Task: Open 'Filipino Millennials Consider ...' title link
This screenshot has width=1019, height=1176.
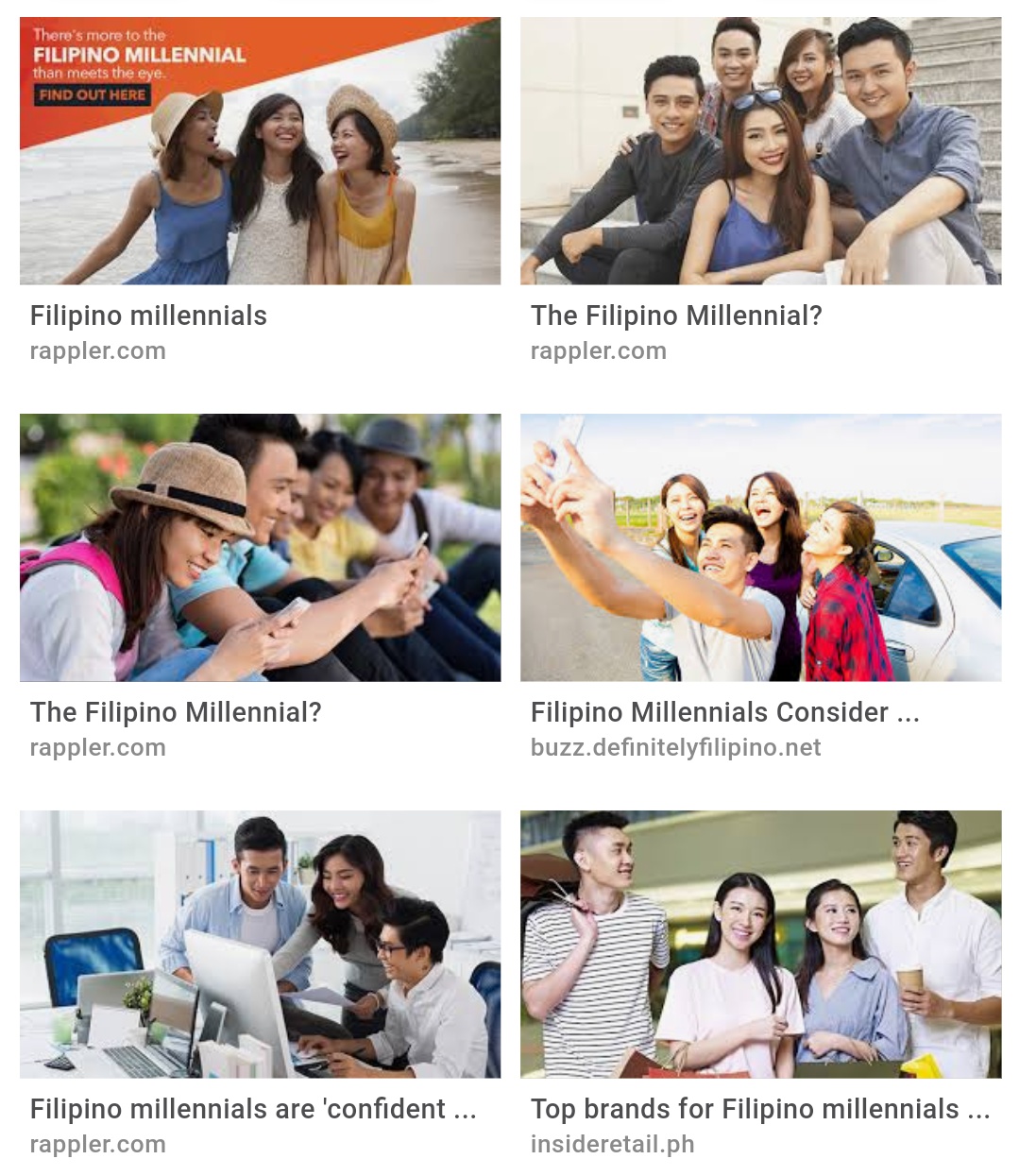Action: pos(725,712)
